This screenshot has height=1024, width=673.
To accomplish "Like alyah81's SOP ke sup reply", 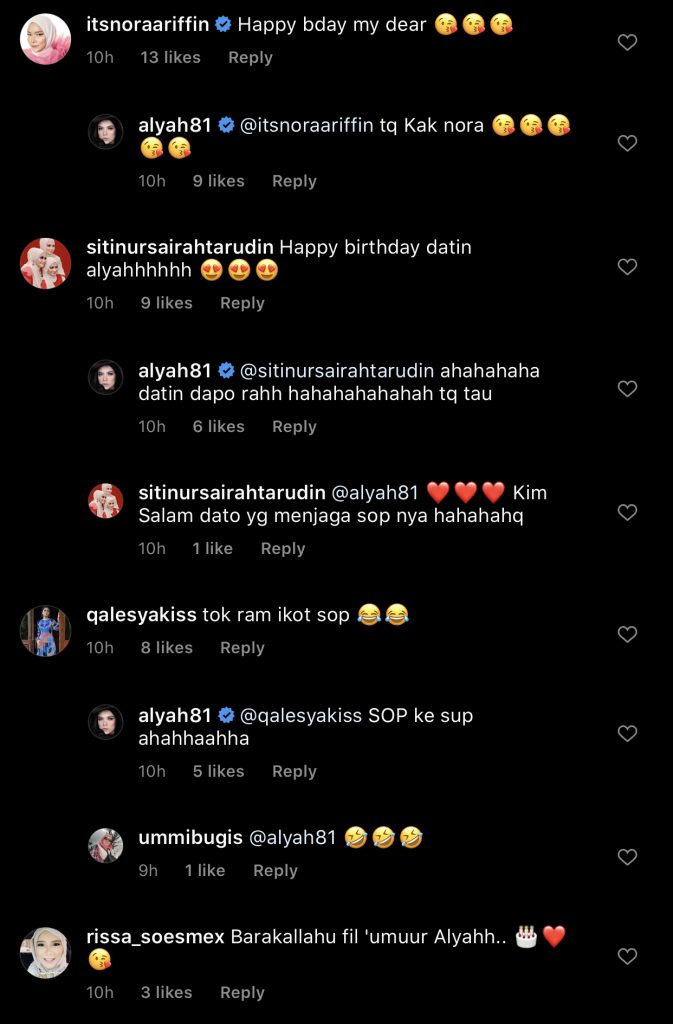I will [627, 734].
